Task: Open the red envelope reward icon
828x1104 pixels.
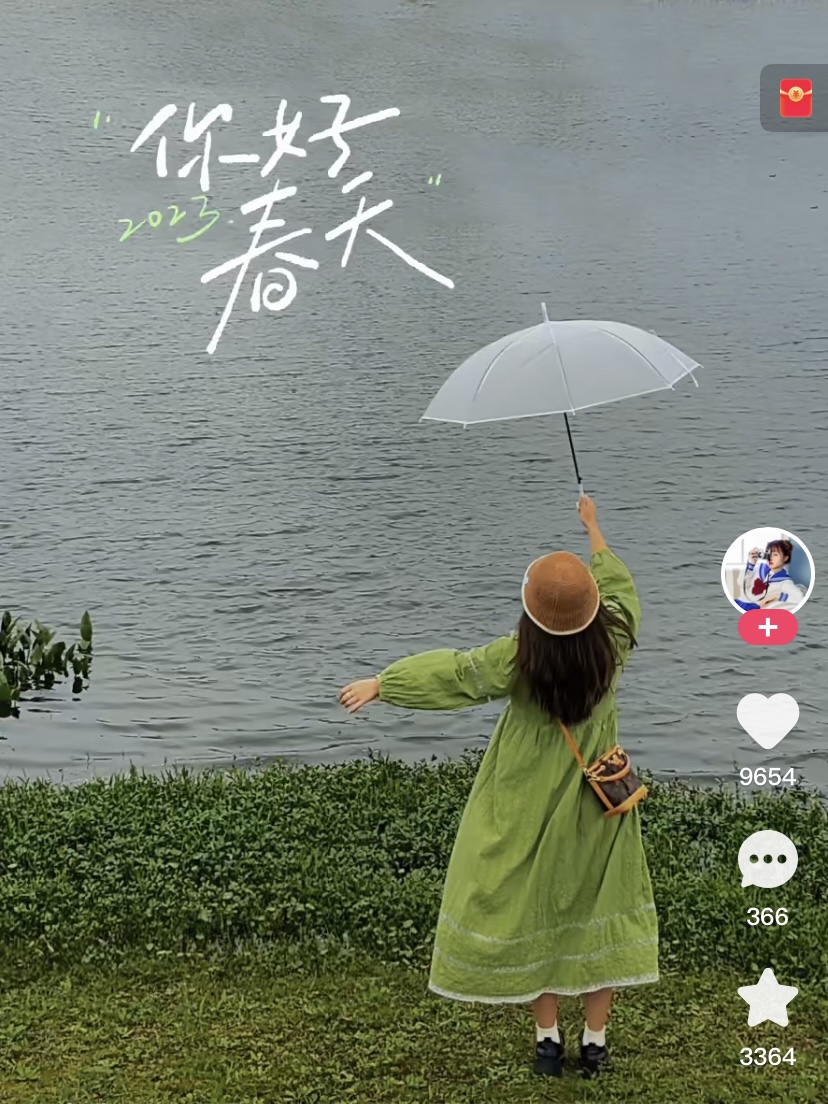Action: pyautogui.click(x=796, y=98)
